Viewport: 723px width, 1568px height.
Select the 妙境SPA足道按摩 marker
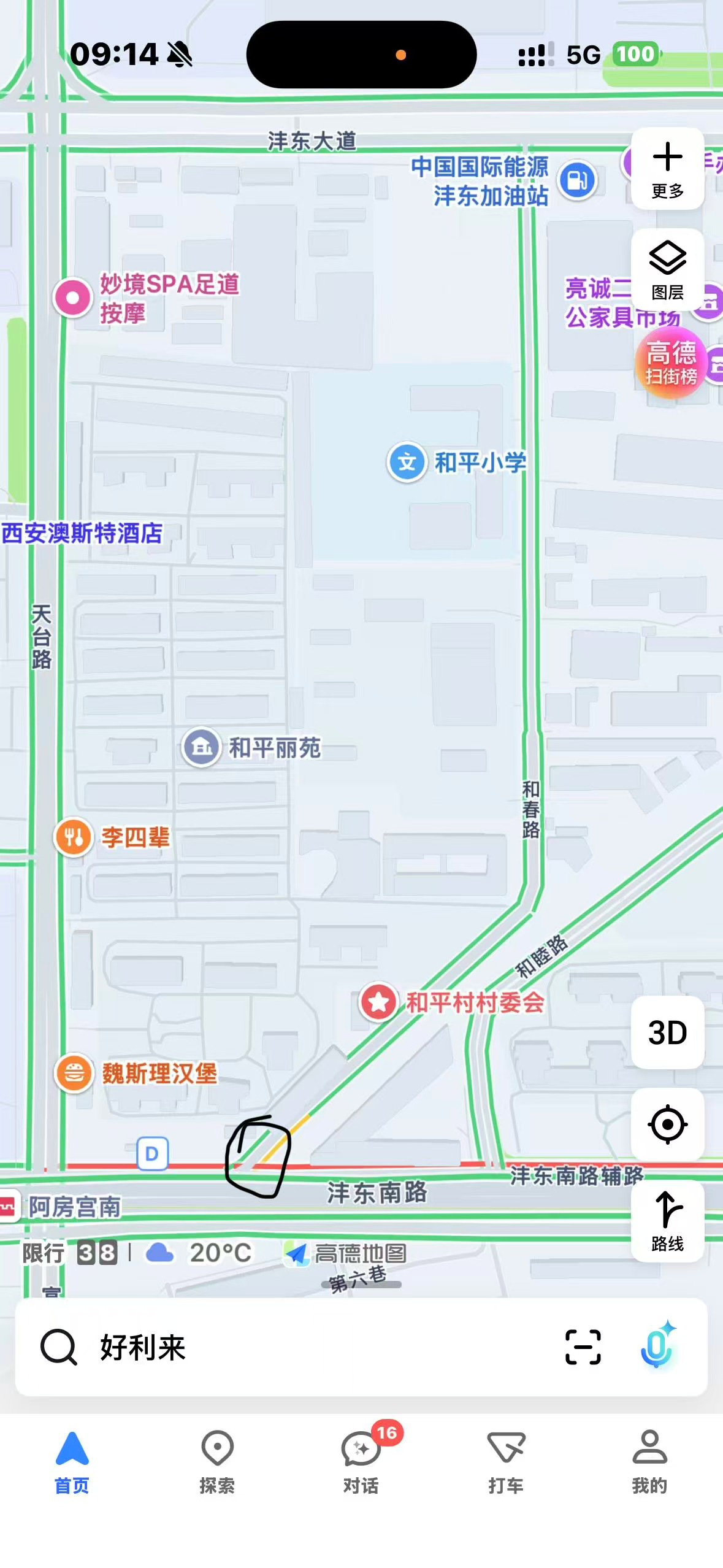73,298
